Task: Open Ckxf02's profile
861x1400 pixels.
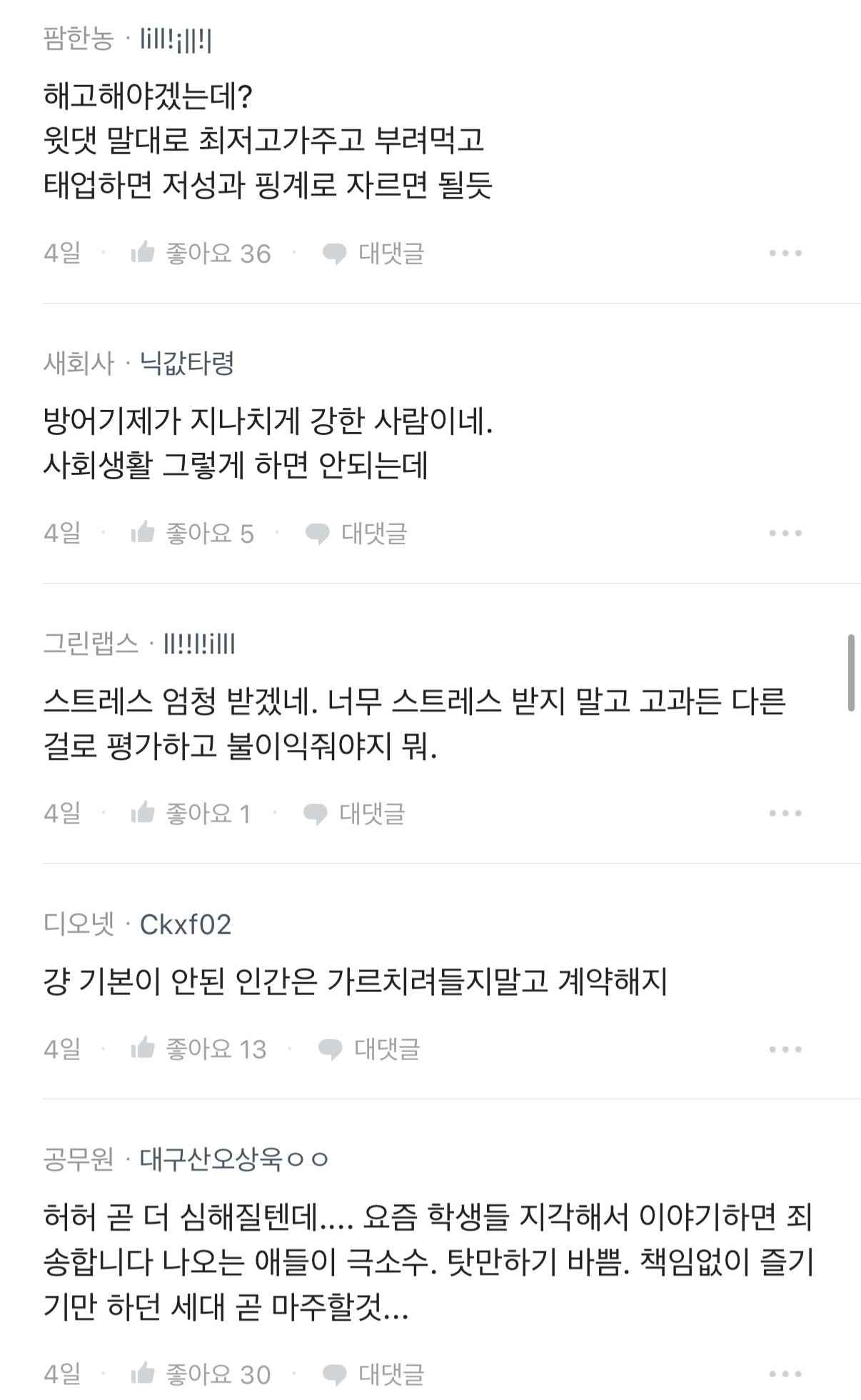Action: point(186,924)
